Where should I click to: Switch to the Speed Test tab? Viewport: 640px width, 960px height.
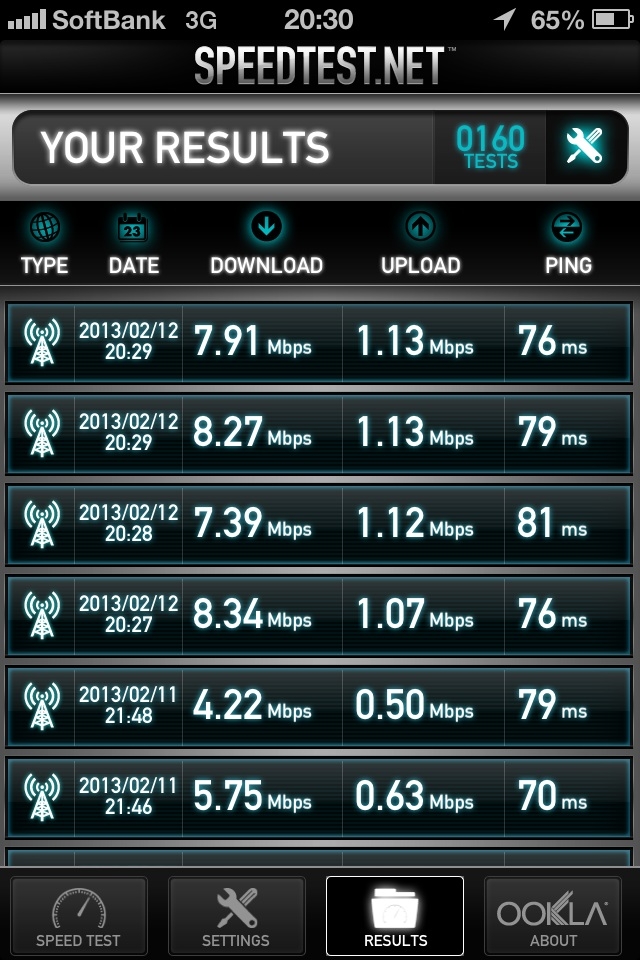pos(78,915)
